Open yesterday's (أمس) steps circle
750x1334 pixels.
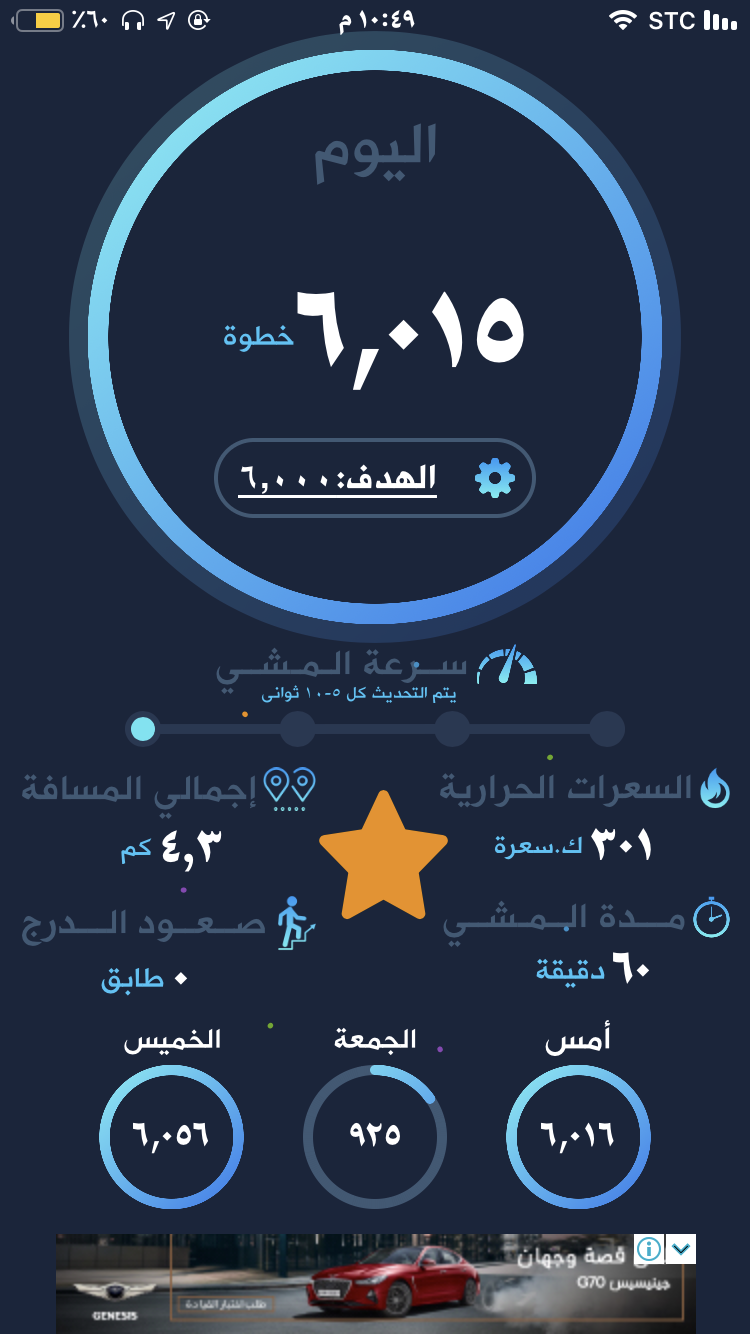(x=578, y=1136)
